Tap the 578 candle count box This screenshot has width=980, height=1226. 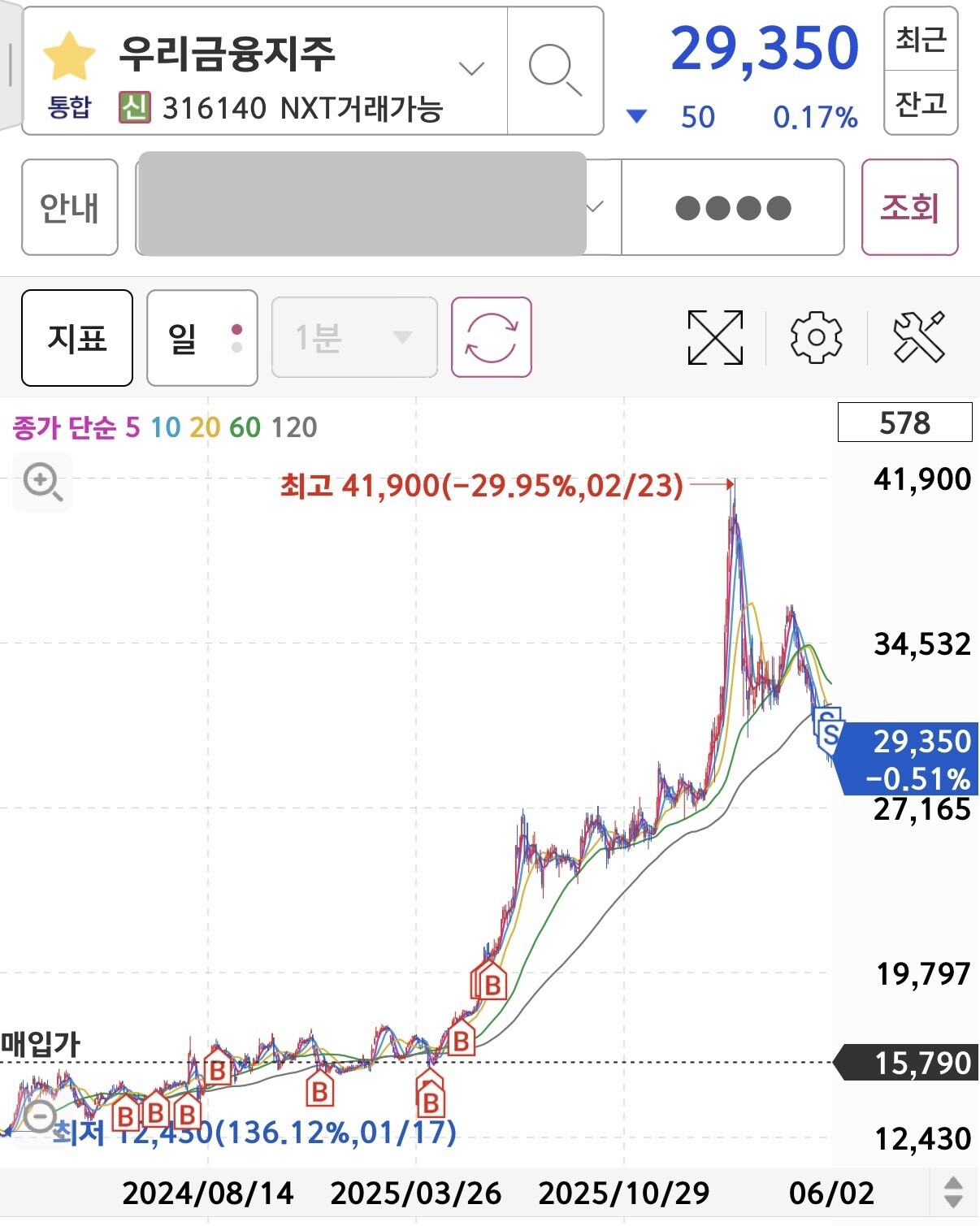click(904, 422)
